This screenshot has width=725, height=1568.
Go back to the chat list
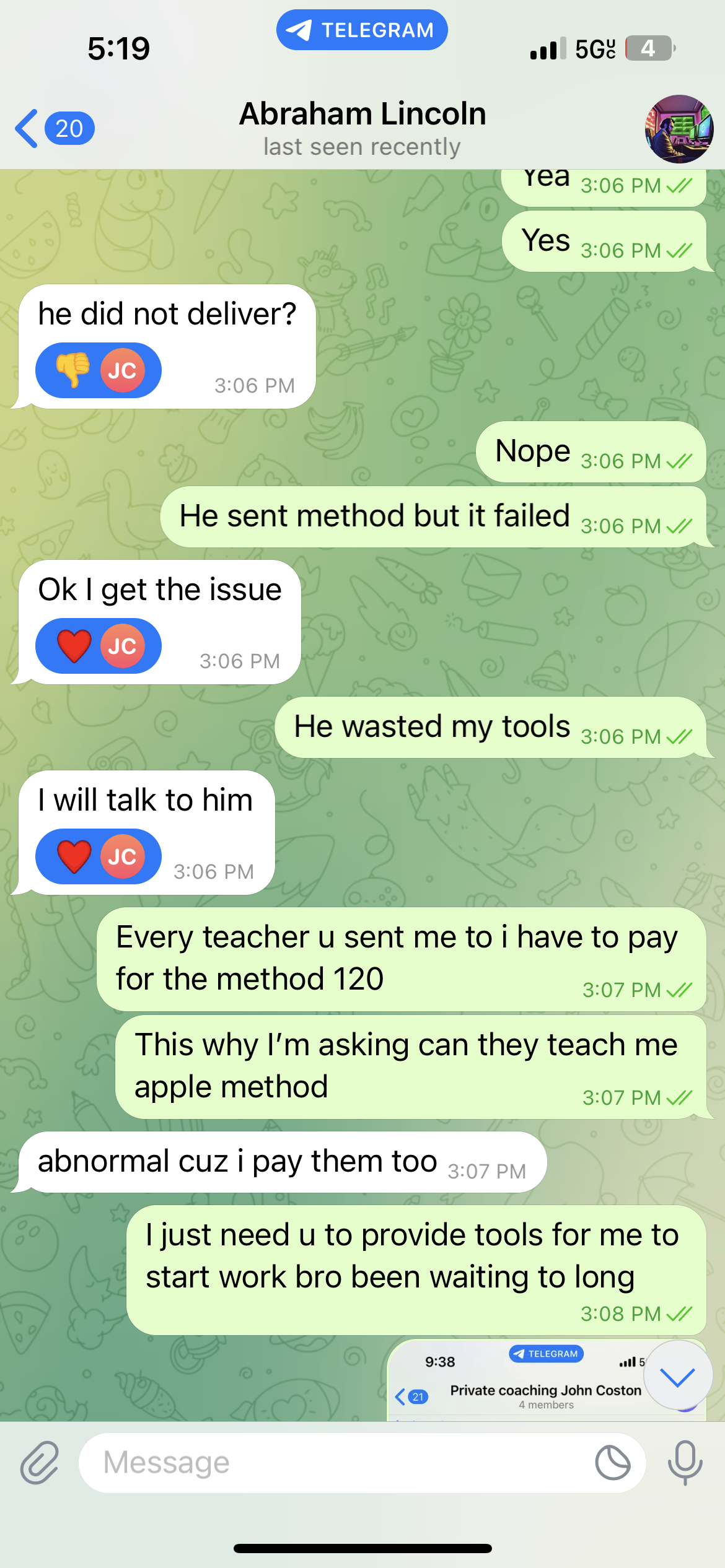click(53, 129)
